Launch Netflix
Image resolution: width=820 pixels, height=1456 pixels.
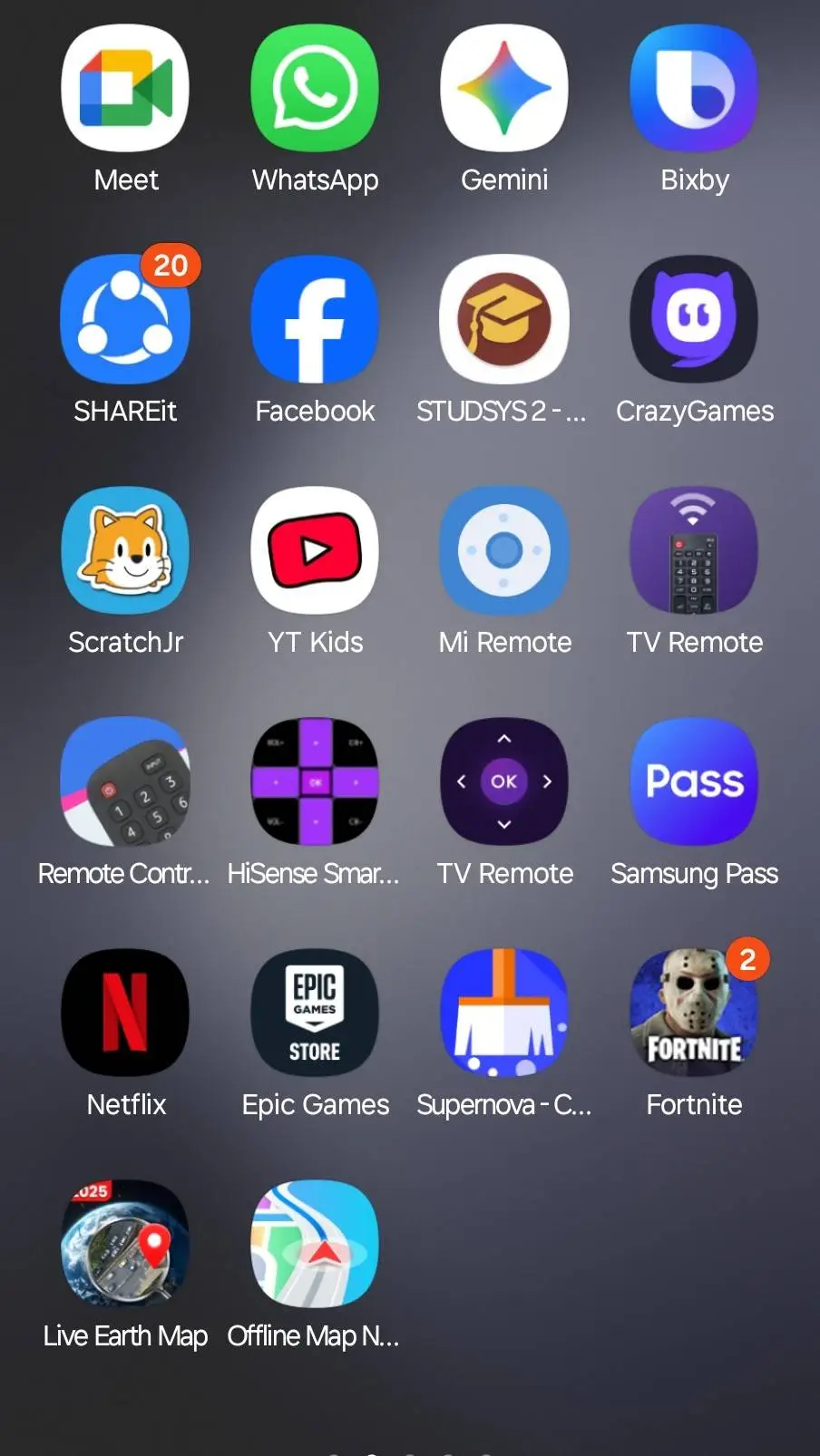coord(126,1013)
